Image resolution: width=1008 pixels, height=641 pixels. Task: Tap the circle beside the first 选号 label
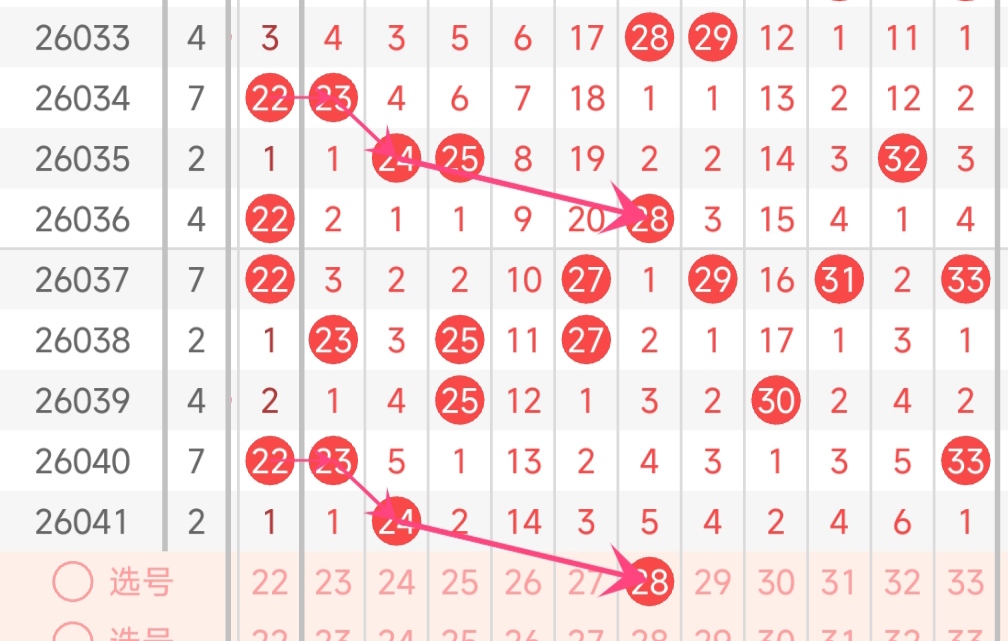coord(73,581)
